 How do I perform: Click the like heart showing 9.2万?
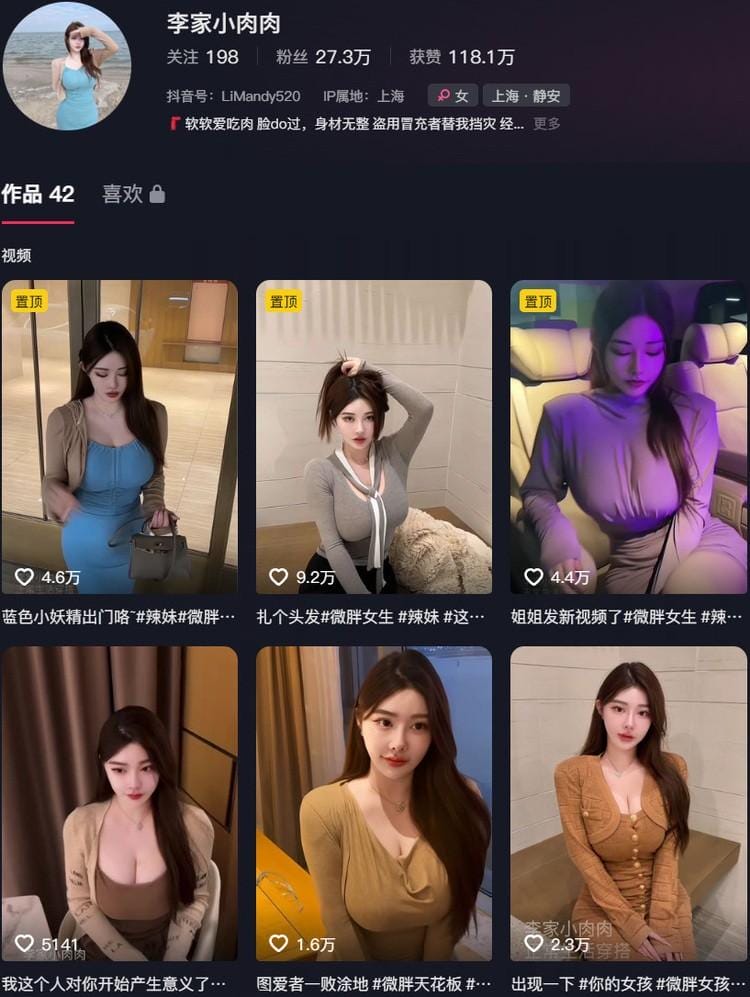point(281,576)
